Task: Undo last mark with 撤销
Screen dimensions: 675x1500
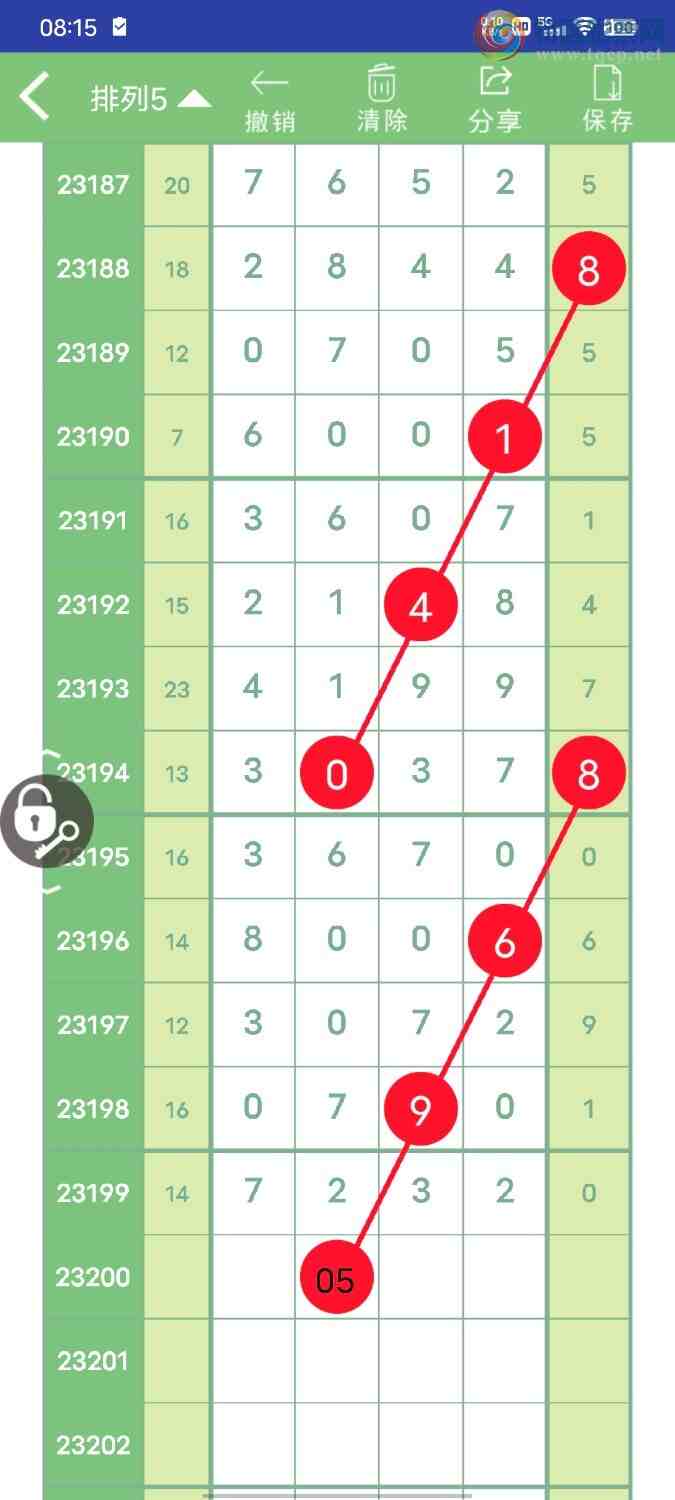Action: [x=270, y=100]
